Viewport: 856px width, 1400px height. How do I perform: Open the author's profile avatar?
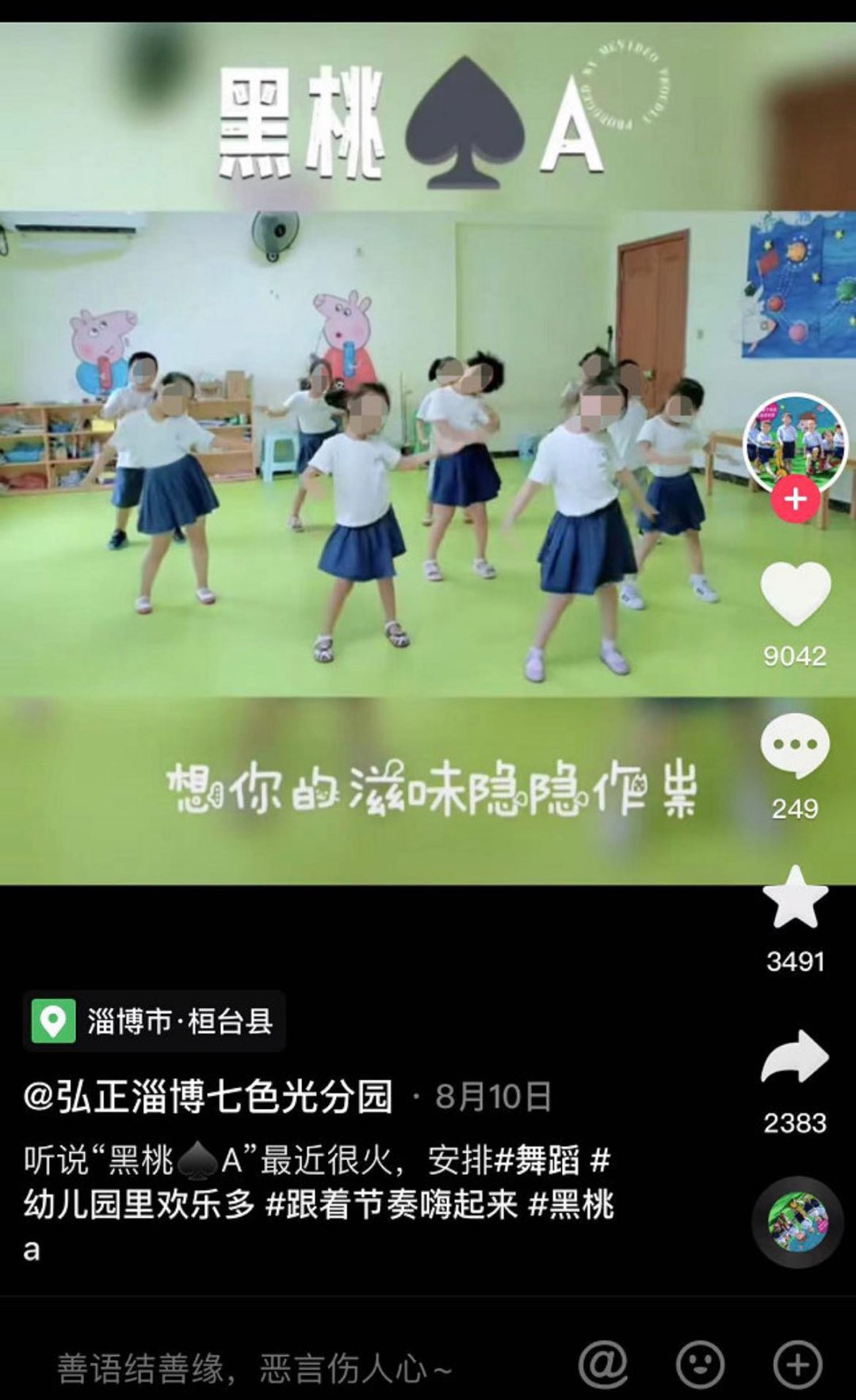pyautogui.click(x=795, y=444)
